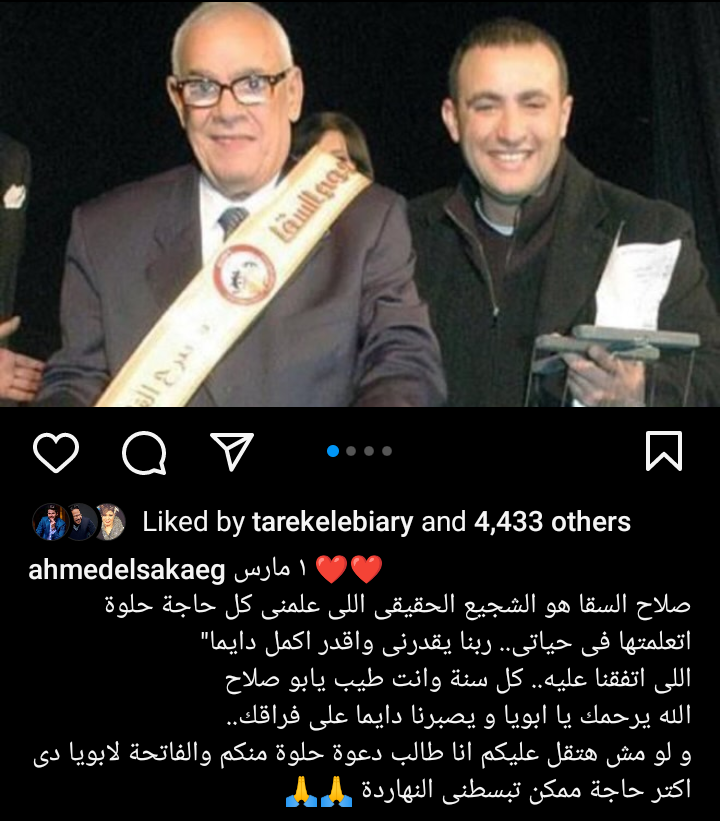Share the post via paper plane icon
This screenshot has width=720, height=821.
(x=233, y=452)
